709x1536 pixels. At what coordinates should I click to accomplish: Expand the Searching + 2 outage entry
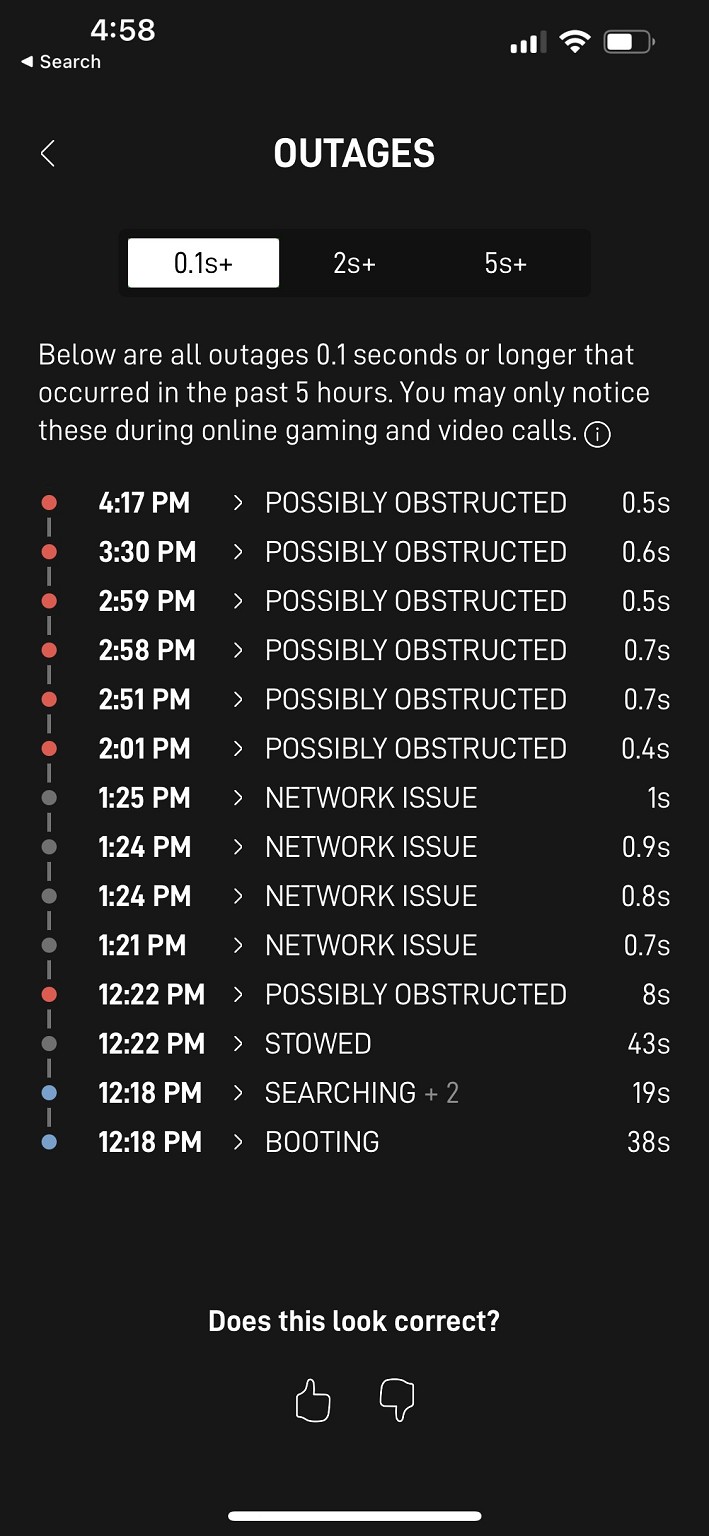[354, 1092]
